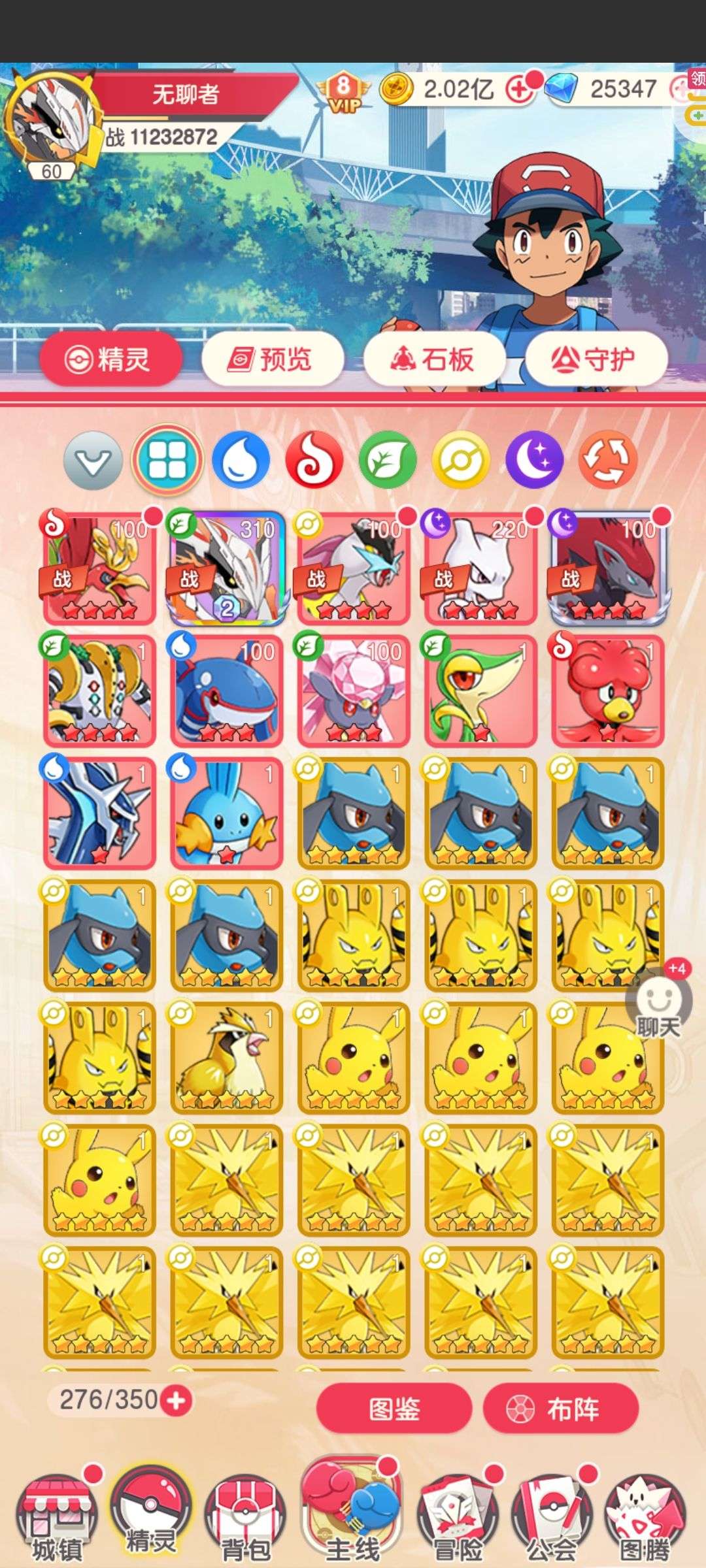Switch to the 预览 tab
Viewport: 706px width, 1568px height.
click(x=273, y=359)
